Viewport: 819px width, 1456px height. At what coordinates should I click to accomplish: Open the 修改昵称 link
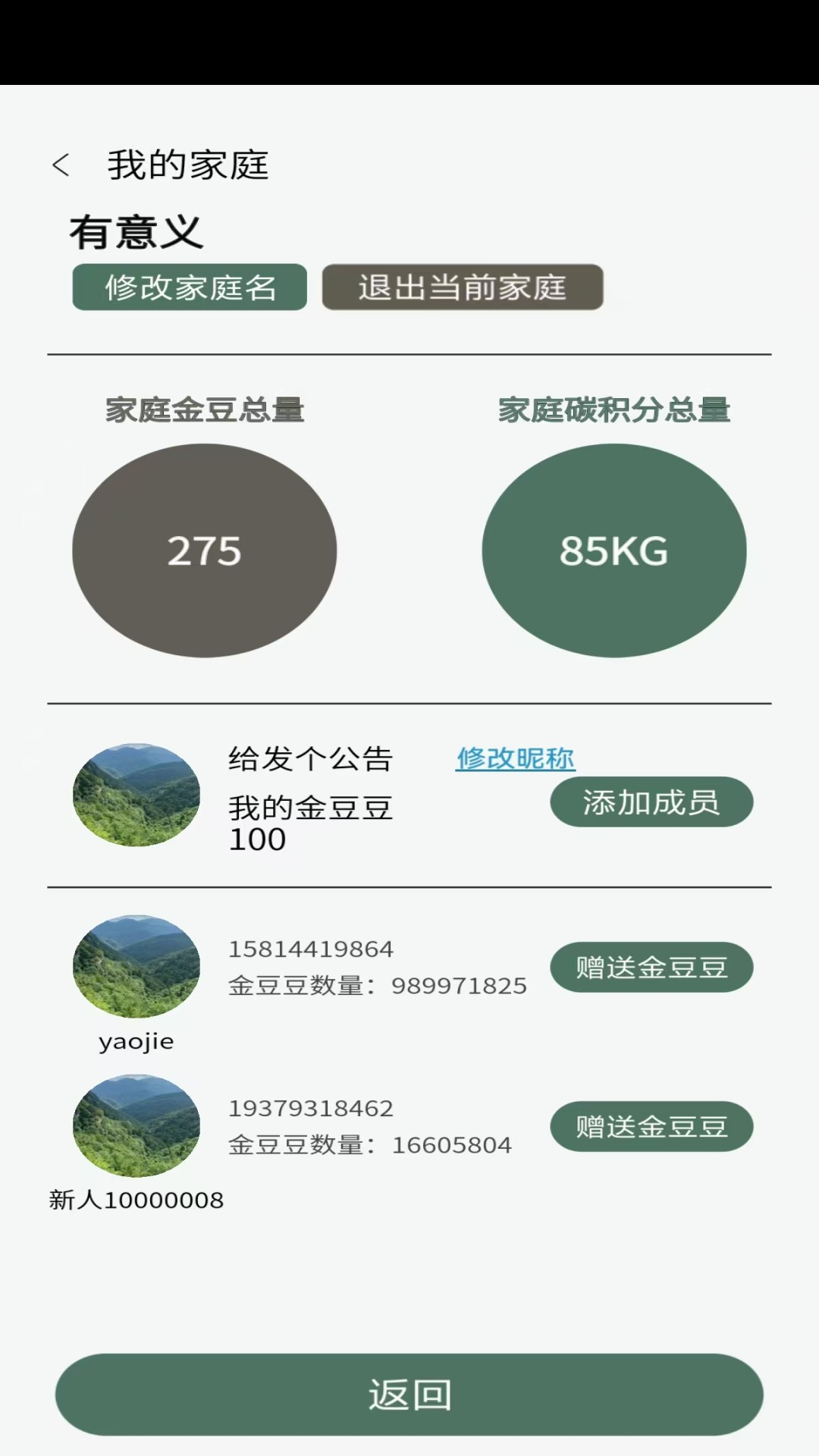click(x=516, y=758)
